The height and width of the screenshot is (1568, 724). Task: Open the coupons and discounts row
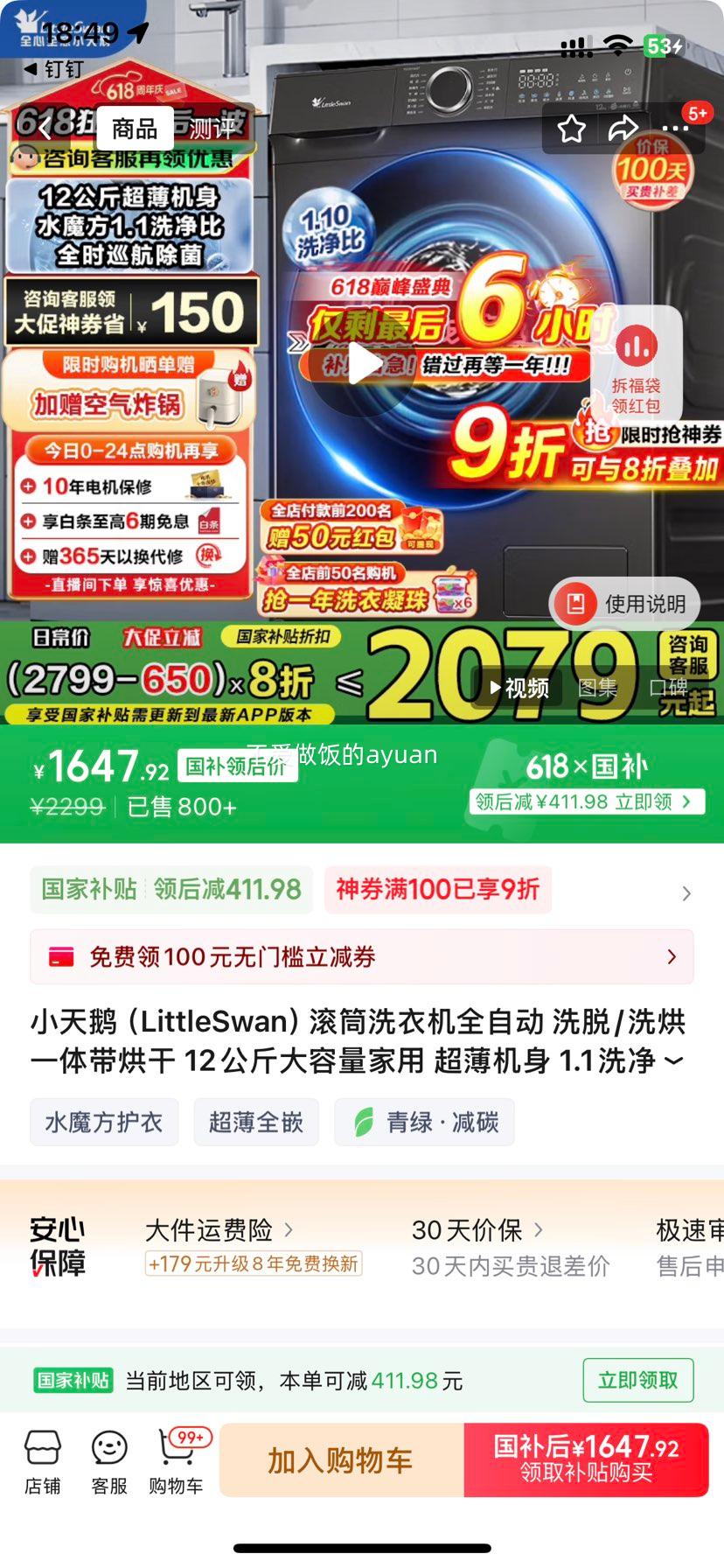pos(686,892)
